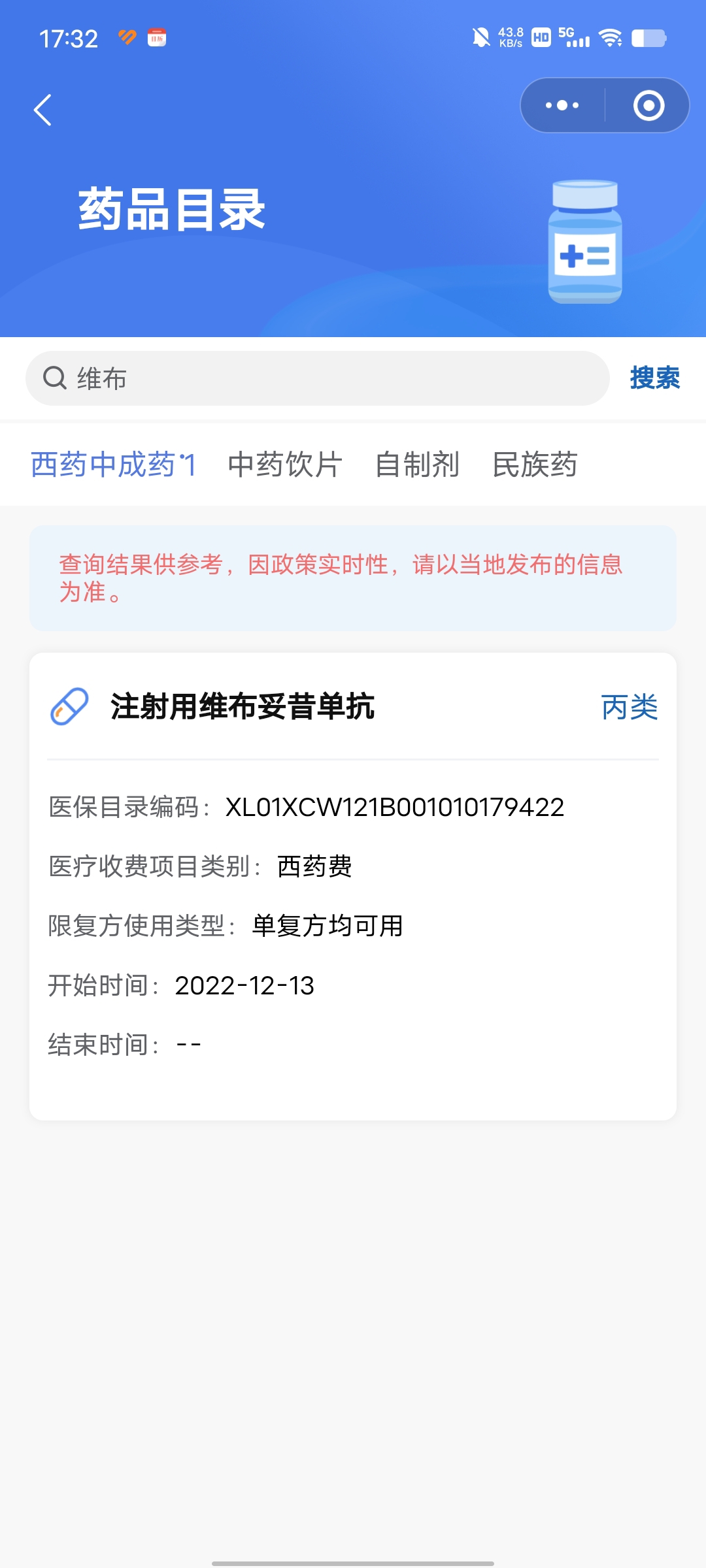Open the mini program more-options menu
The height and width of the screenshot is (1568, 706).
tap(562, 105)
